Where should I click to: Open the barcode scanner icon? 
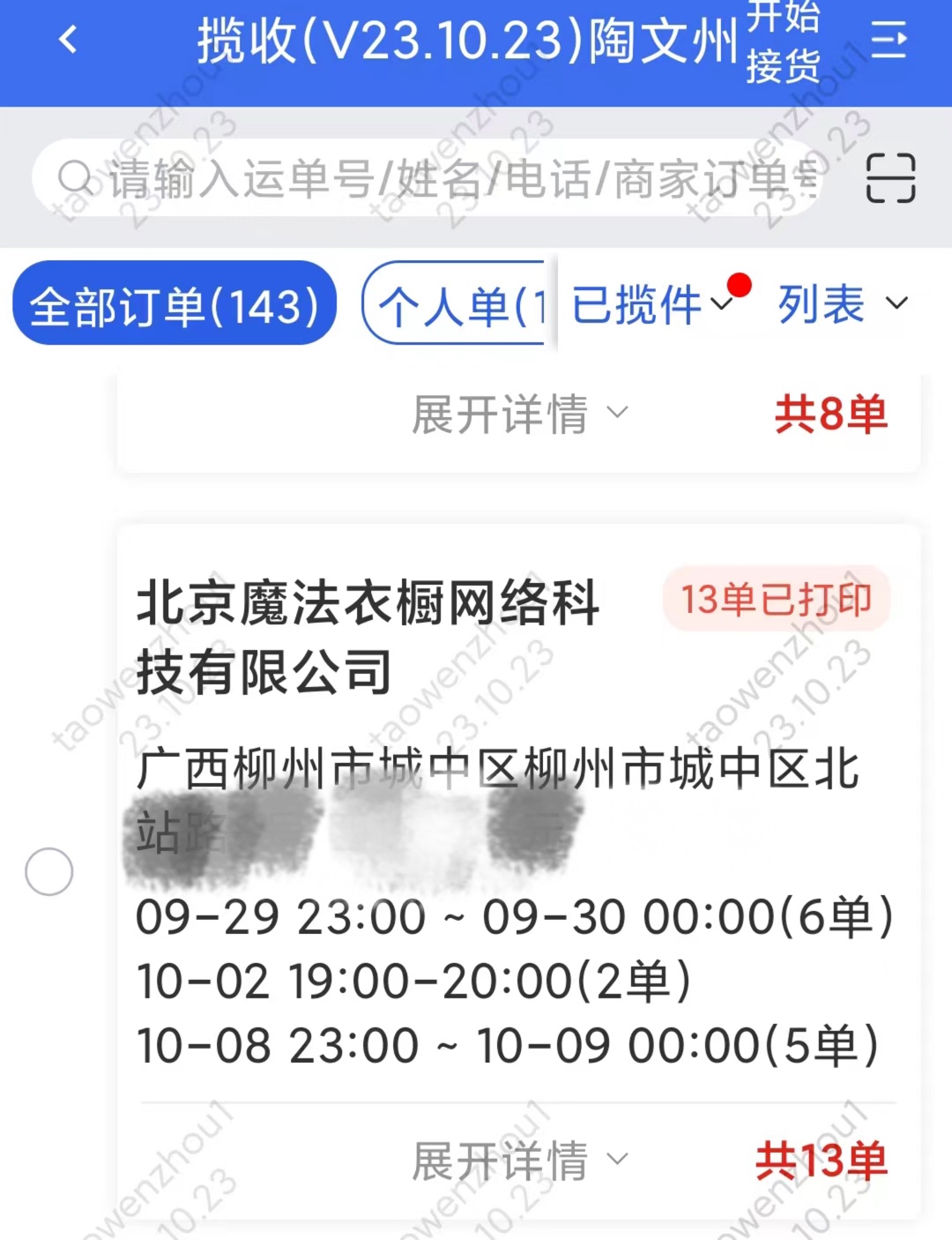[x=890, y=178]
